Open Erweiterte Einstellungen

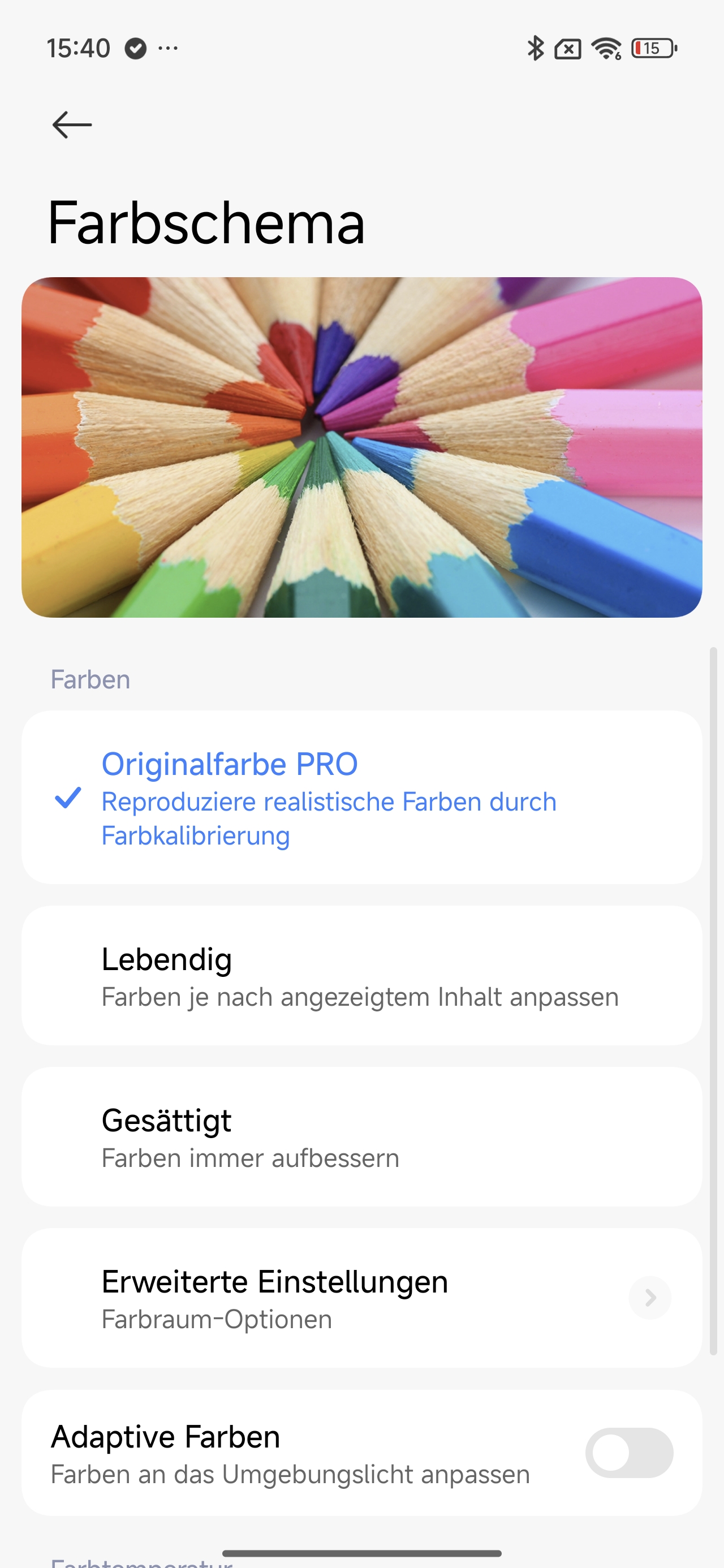click(361, 1298)
